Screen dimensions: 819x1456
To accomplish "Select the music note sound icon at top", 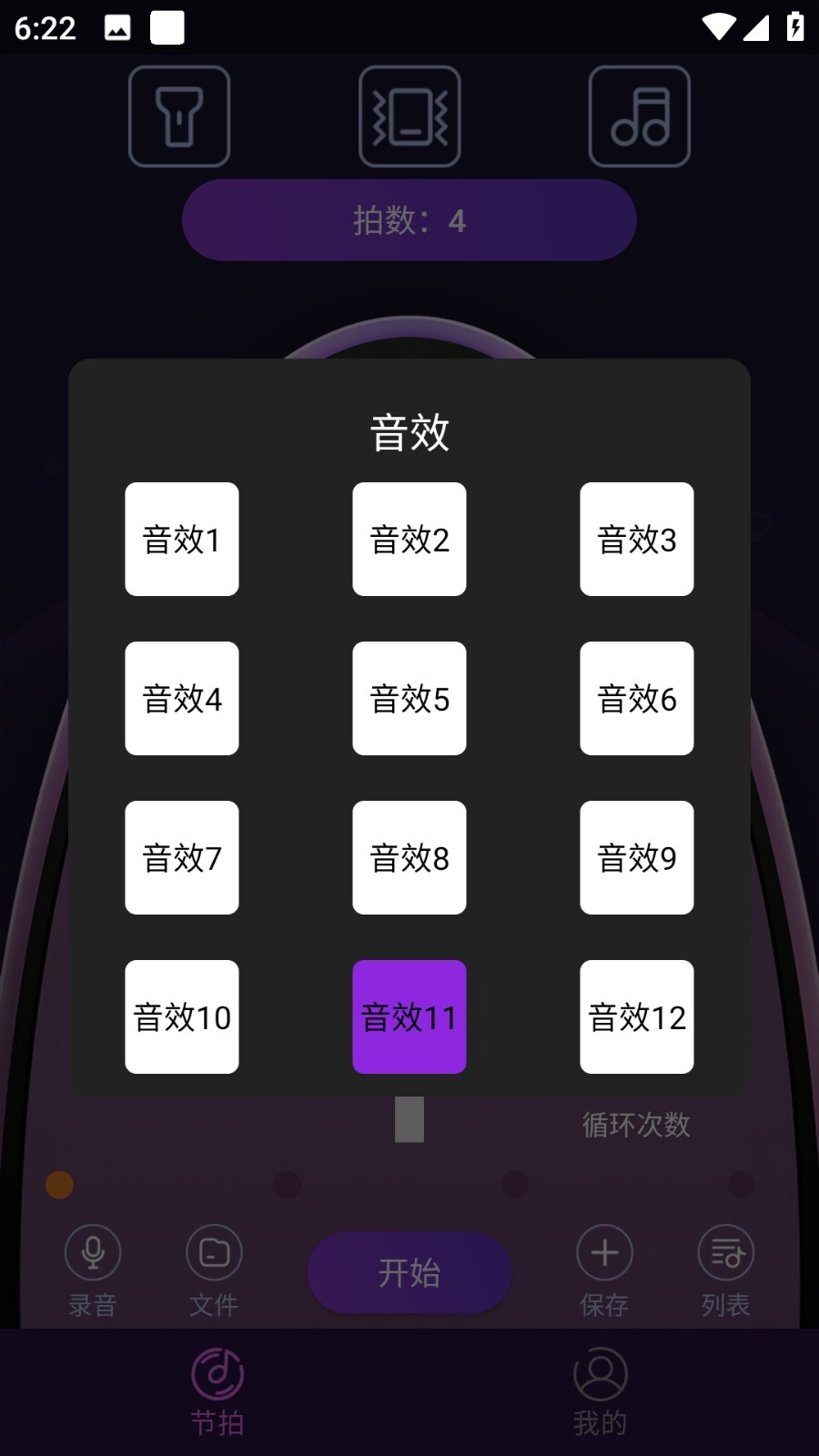I will coord(640,116).
